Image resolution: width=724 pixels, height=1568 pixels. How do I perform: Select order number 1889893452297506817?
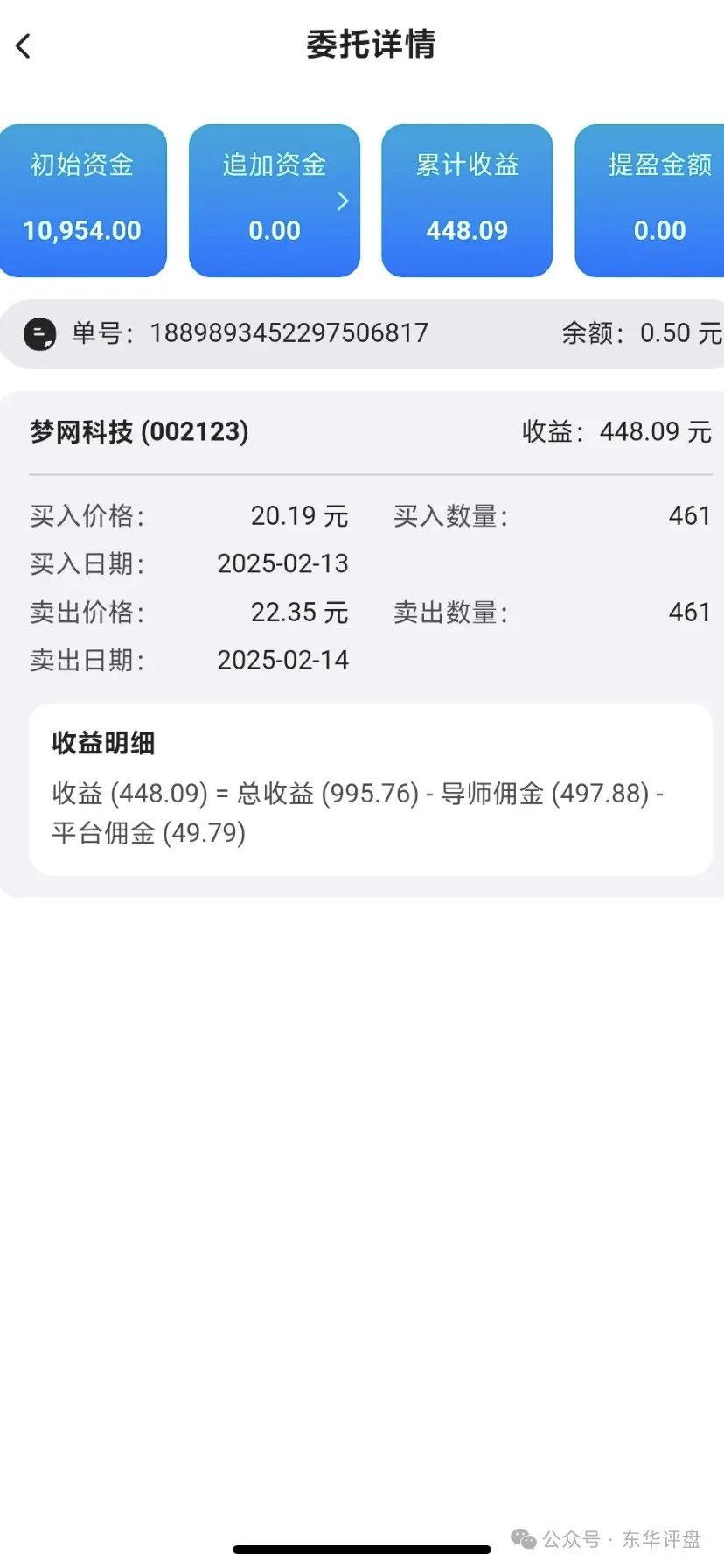(x=287, y=332)
